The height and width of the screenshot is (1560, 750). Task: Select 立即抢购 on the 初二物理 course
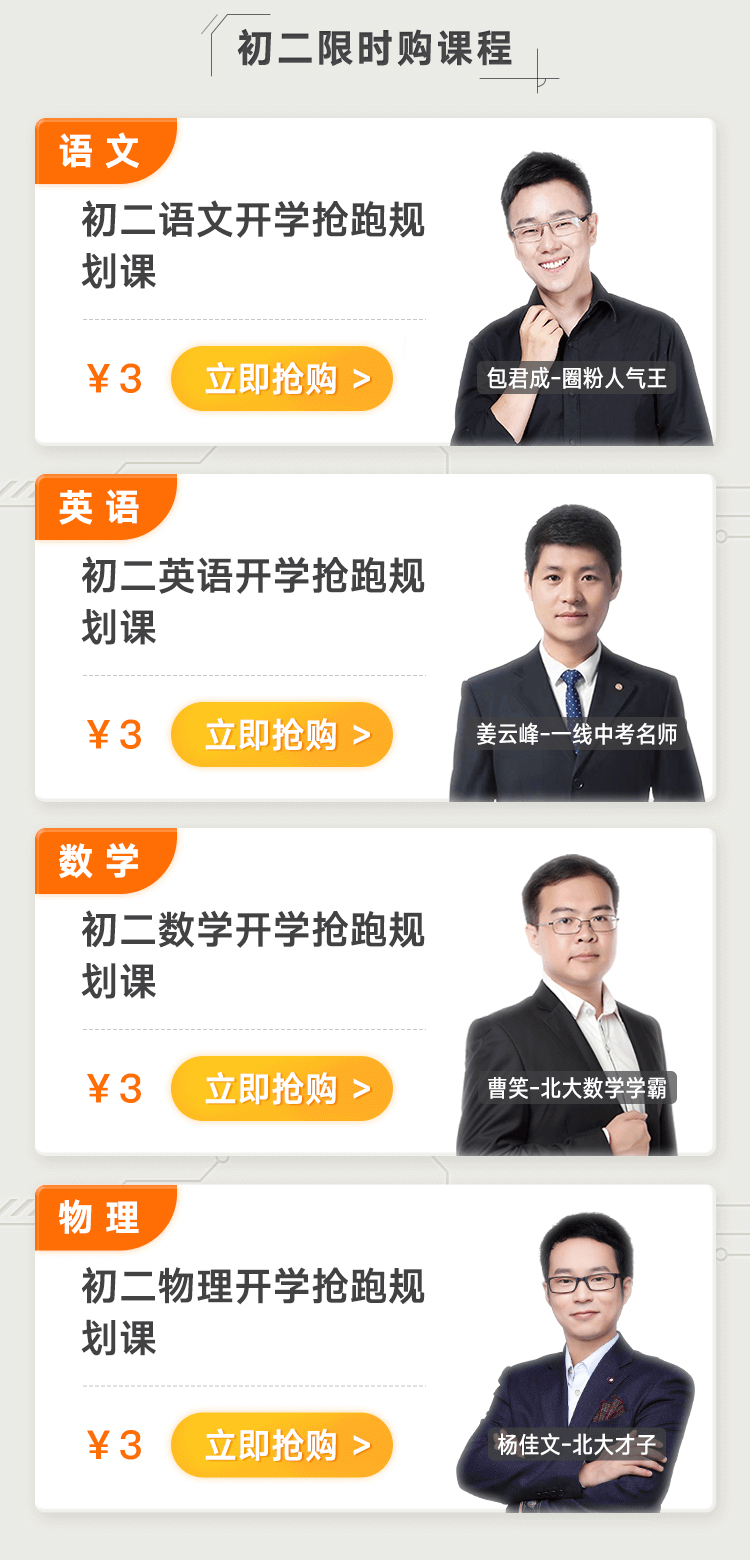(282, 1445)
